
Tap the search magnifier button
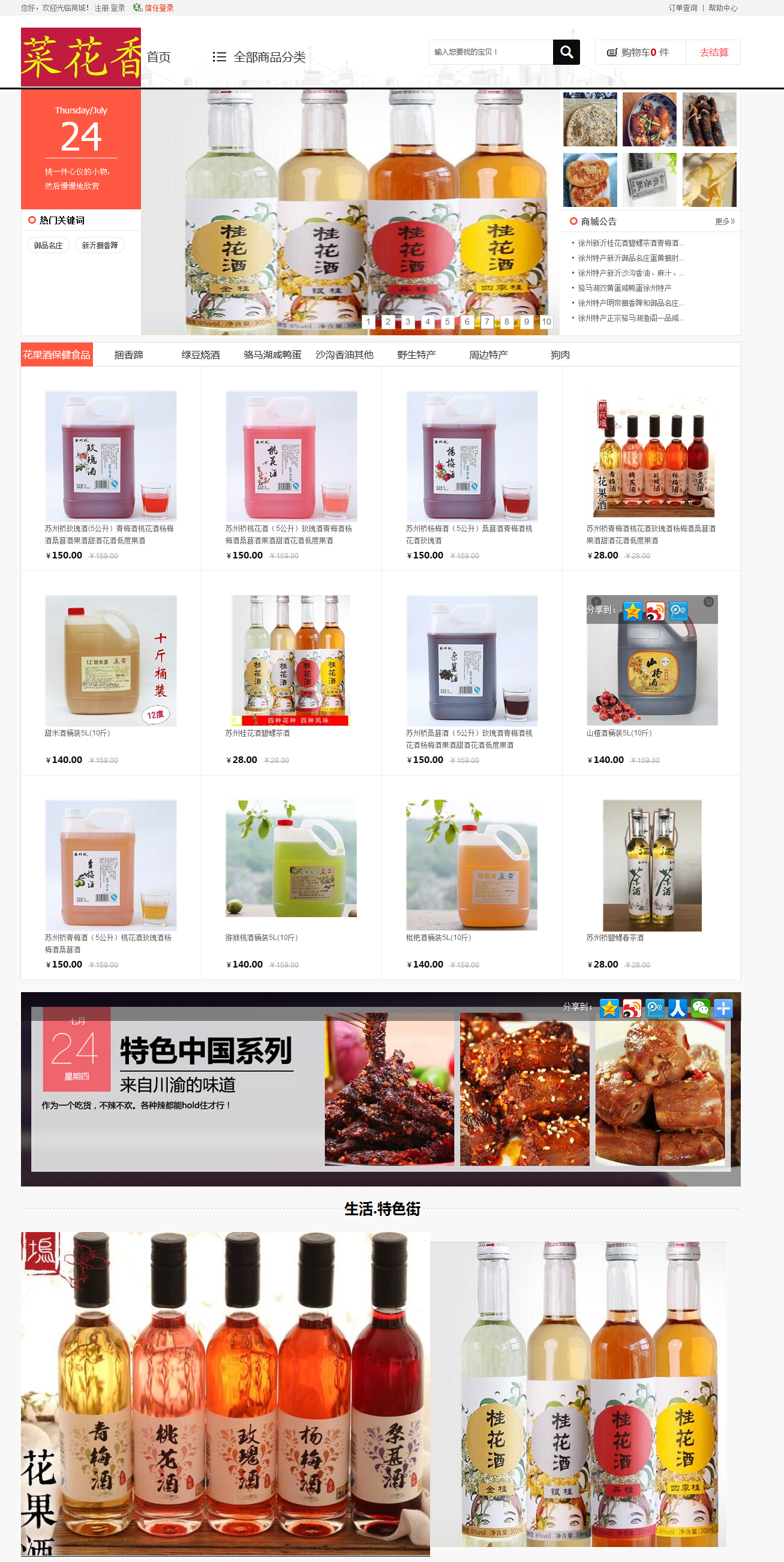[566, 52]
